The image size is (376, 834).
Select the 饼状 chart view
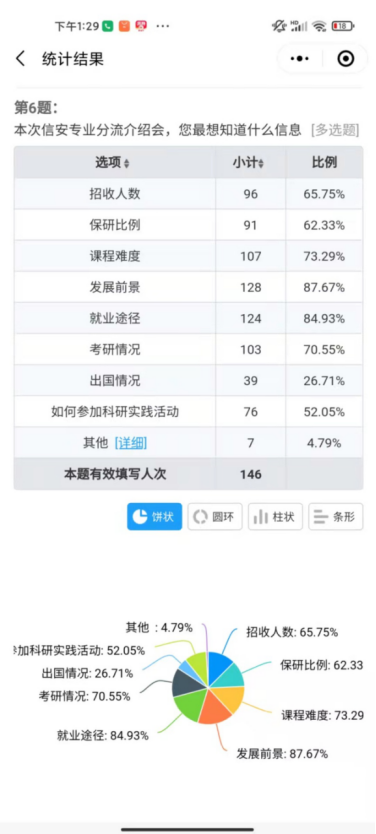154,516
